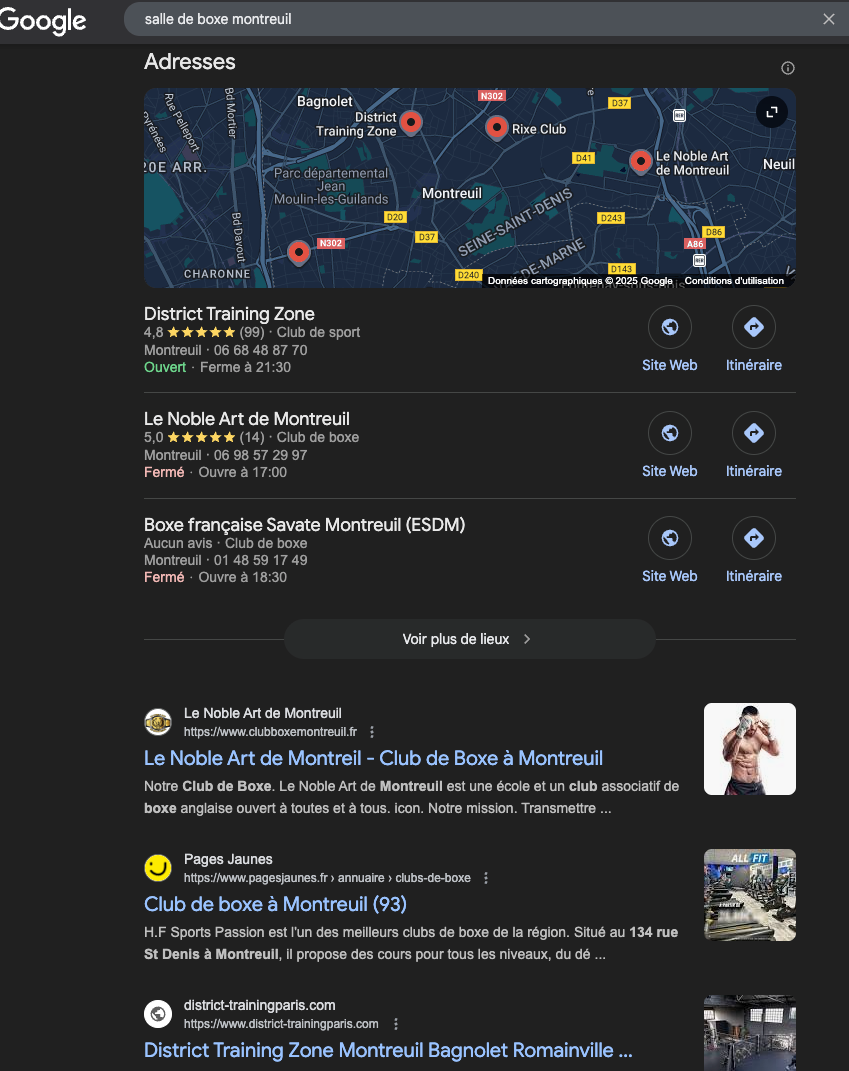
Task: Open info icon next to Adresses
Action: [x=788, y=68]
